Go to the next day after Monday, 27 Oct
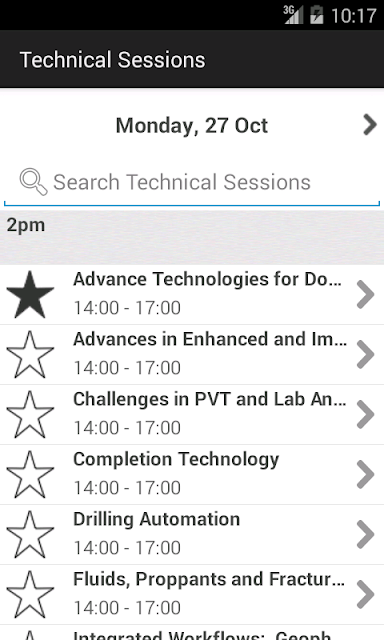 coord(369,125)
